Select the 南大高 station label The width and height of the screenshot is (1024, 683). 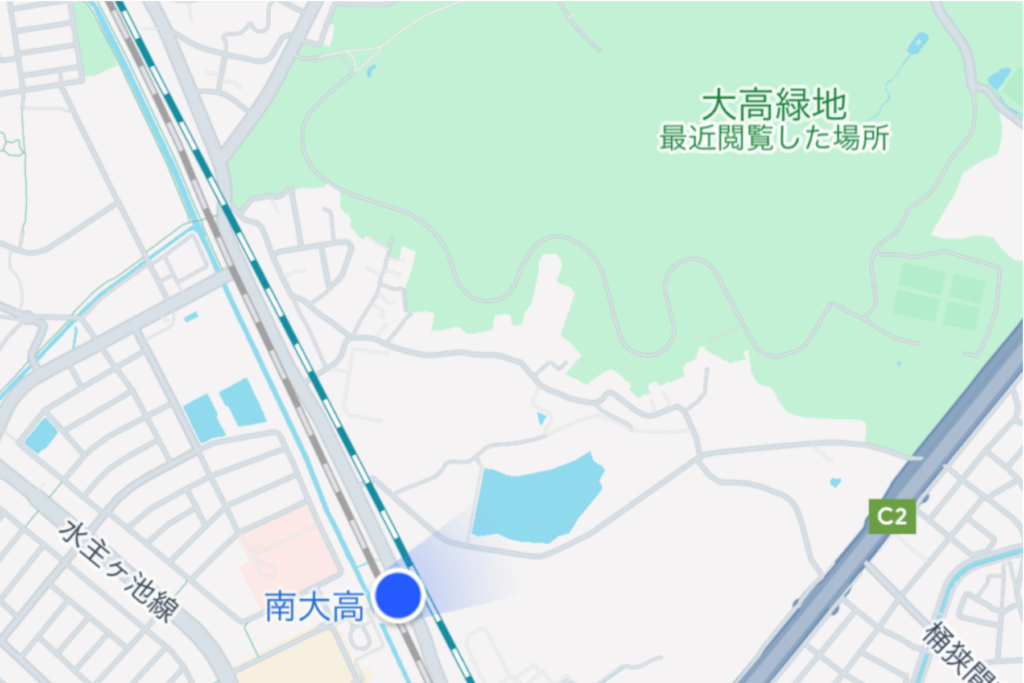[x=313, y=606]
